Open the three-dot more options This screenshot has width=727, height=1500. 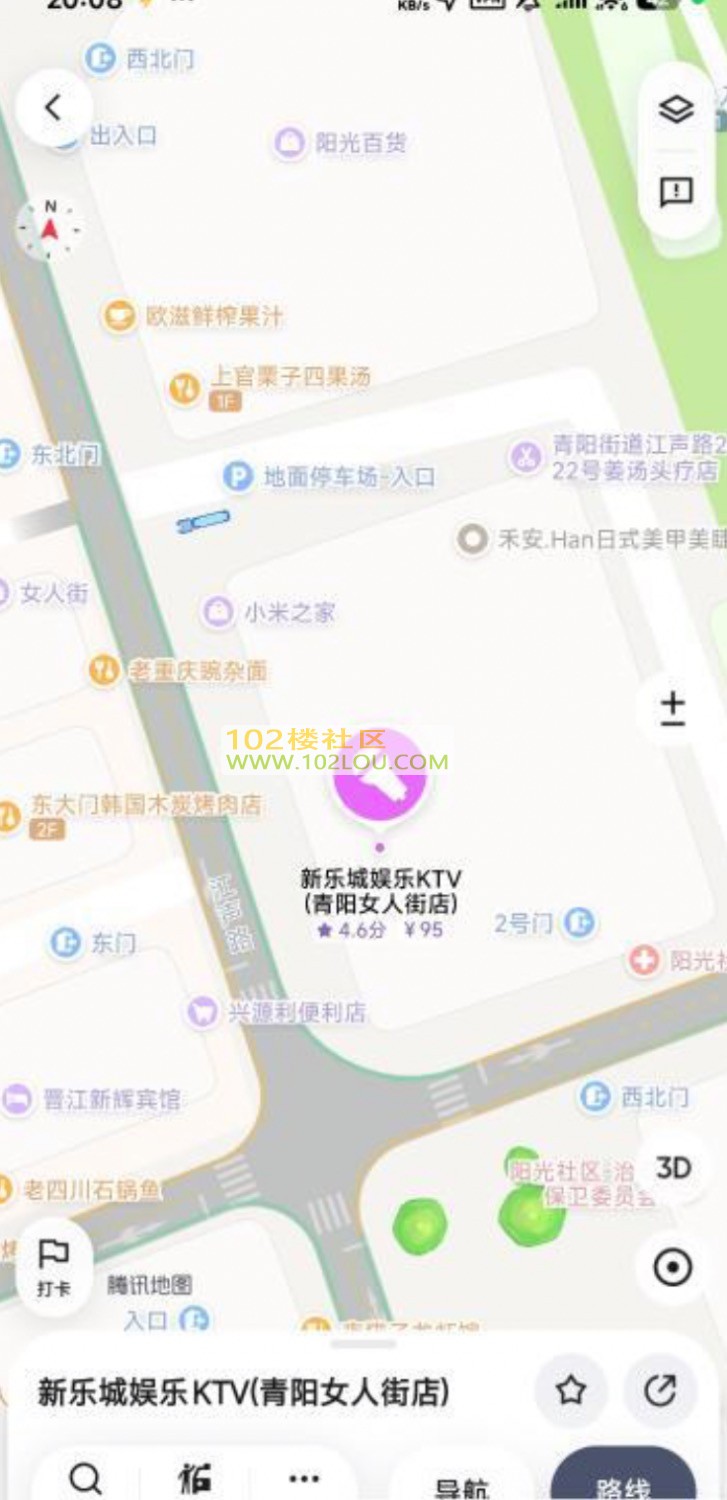pyautogui.click(x=303, y=1478)
